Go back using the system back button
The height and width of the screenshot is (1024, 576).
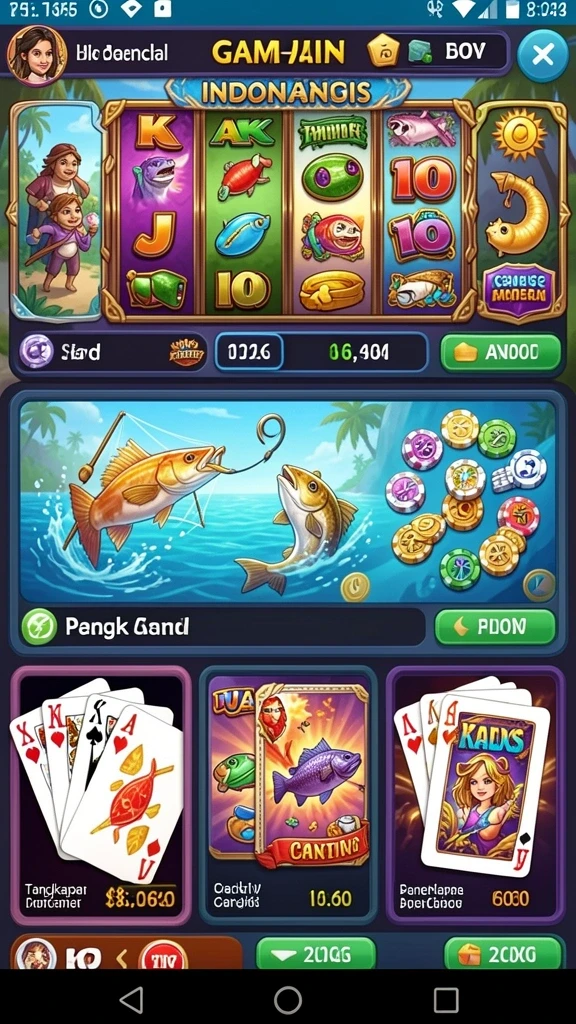click(x=132, y=999)
